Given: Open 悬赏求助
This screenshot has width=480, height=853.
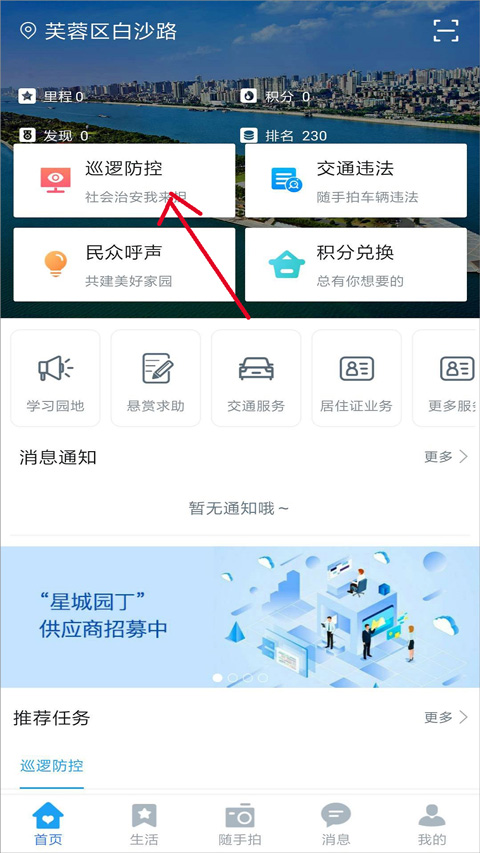Looking at the screenshot, I should point(156,378).
